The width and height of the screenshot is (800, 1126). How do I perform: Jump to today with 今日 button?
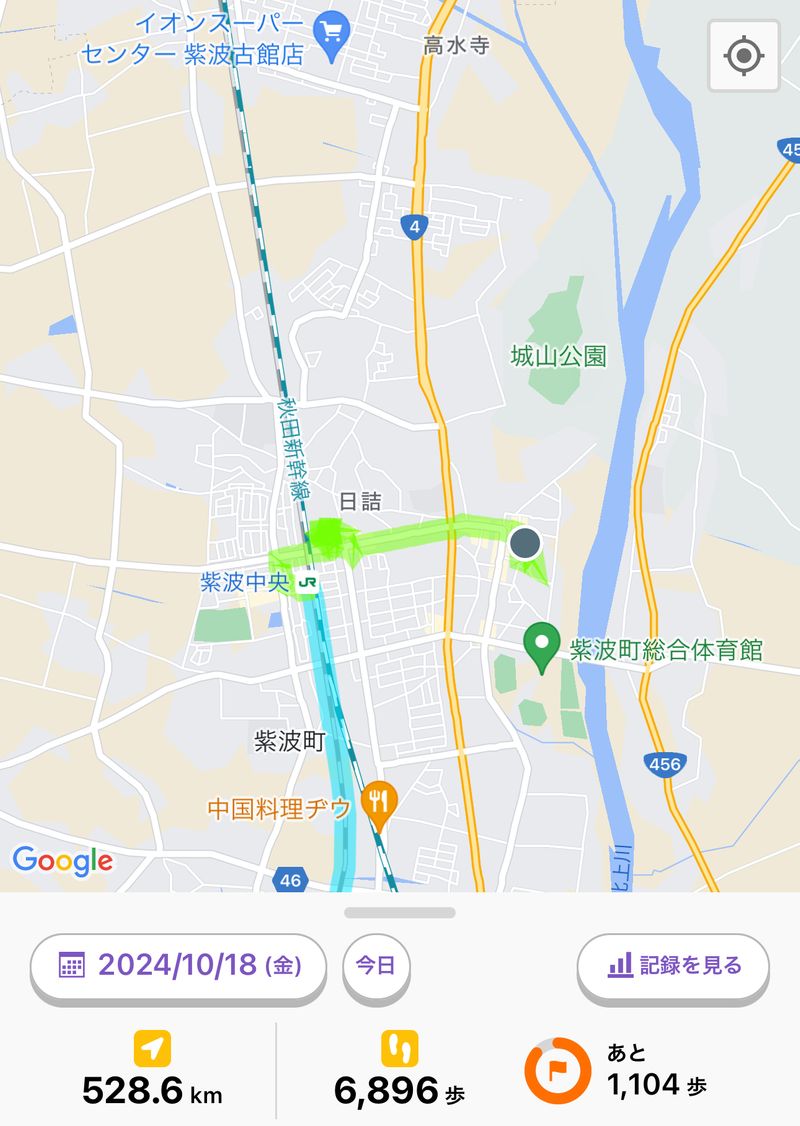click(x=376, y=966)
